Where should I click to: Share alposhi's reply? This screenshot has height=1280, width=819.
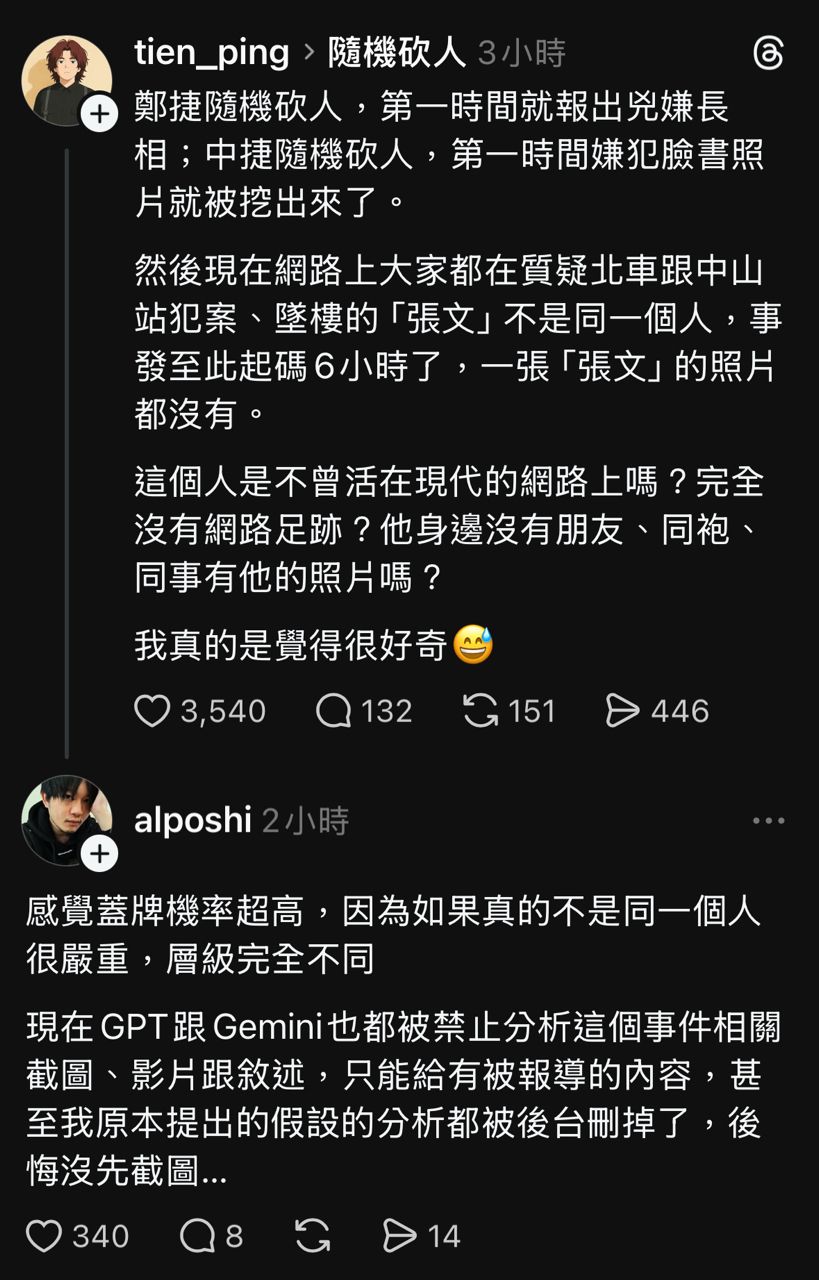400,1236
